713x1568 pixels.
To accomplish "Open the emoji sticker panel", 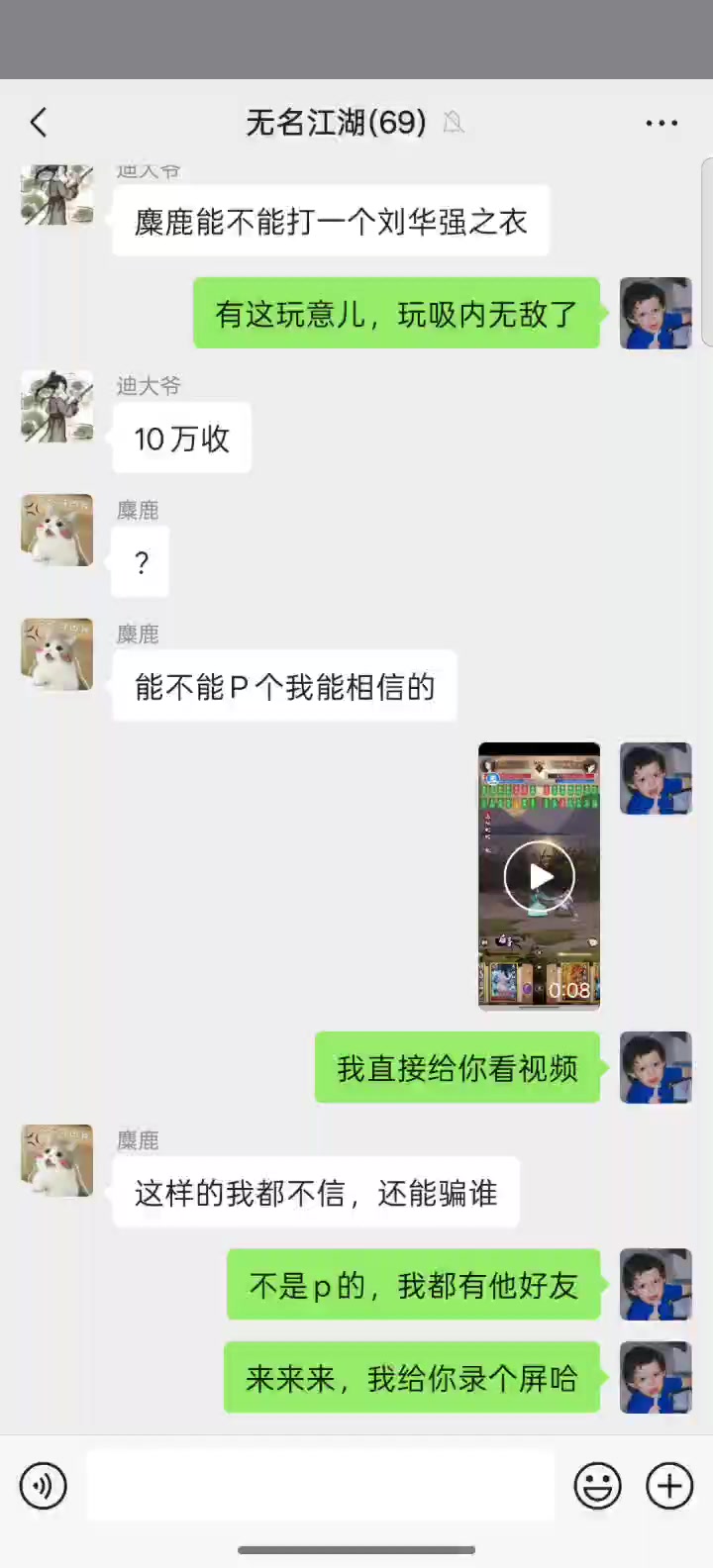I will [x=598, y=1485].
